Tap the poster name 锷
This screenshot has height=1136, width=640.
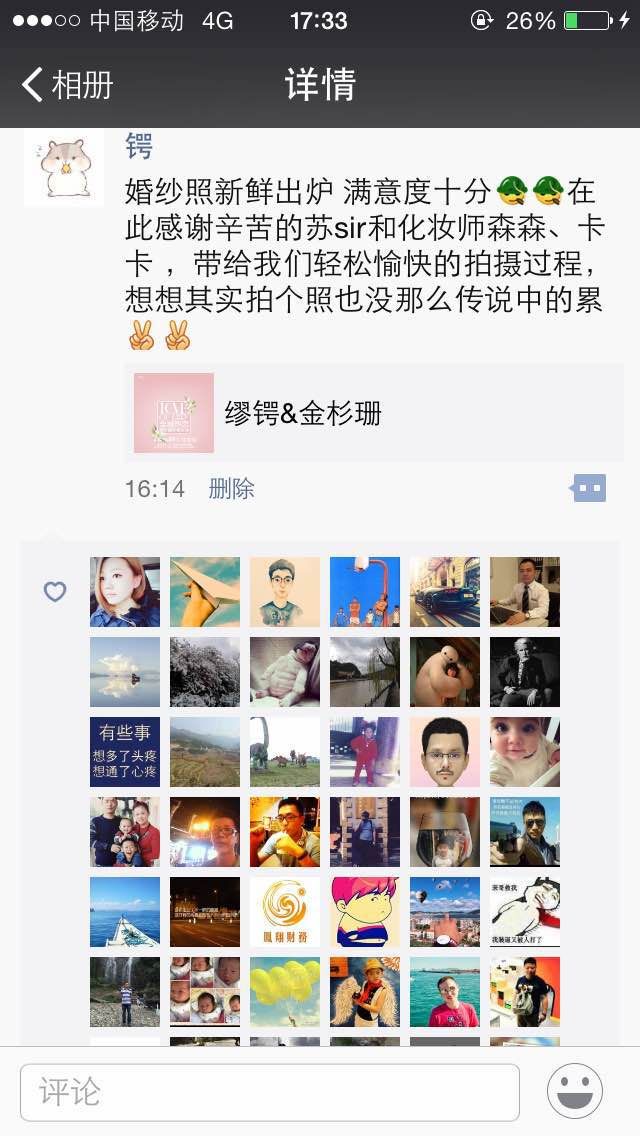(x=139, y=146)
